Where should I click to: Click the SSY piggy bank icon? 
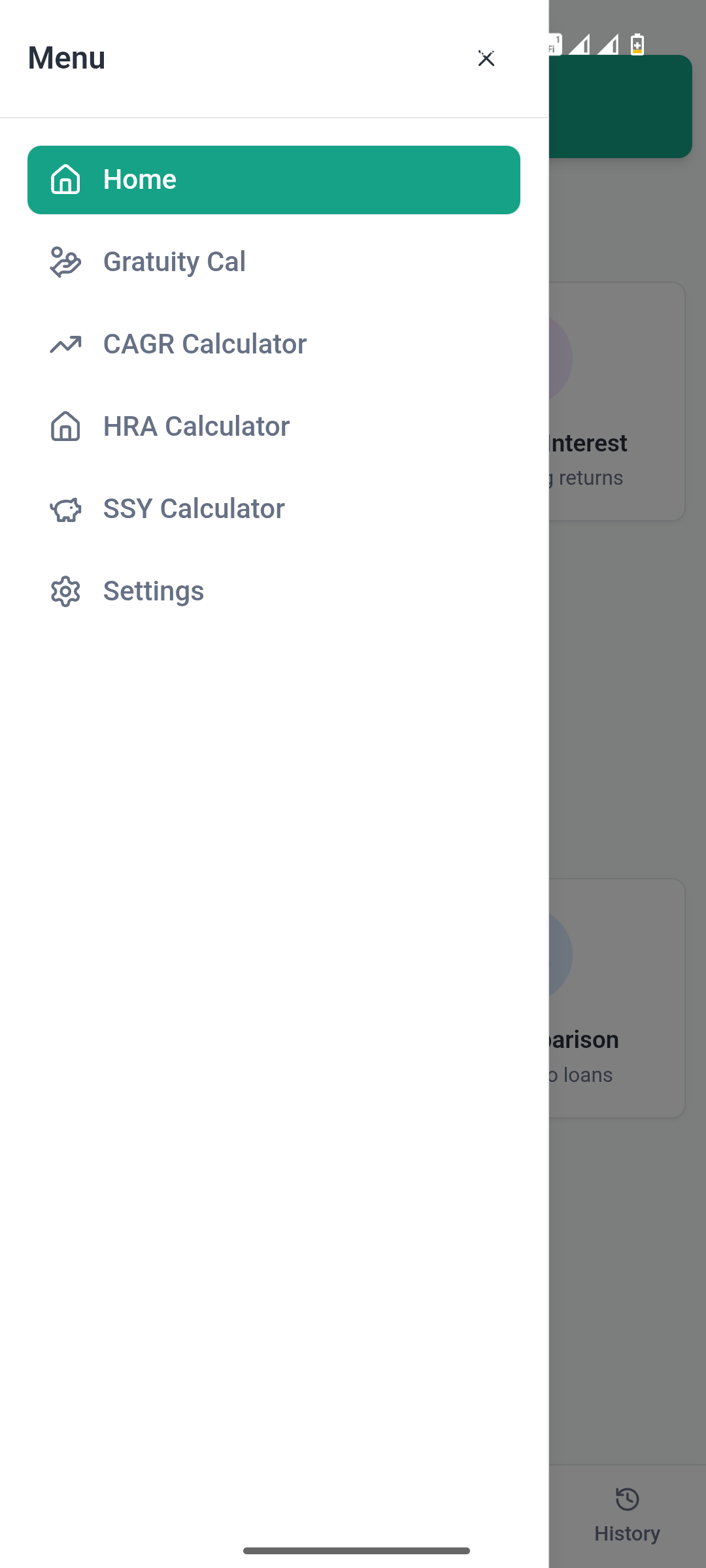pyautogui.click(x=64, y=508)
